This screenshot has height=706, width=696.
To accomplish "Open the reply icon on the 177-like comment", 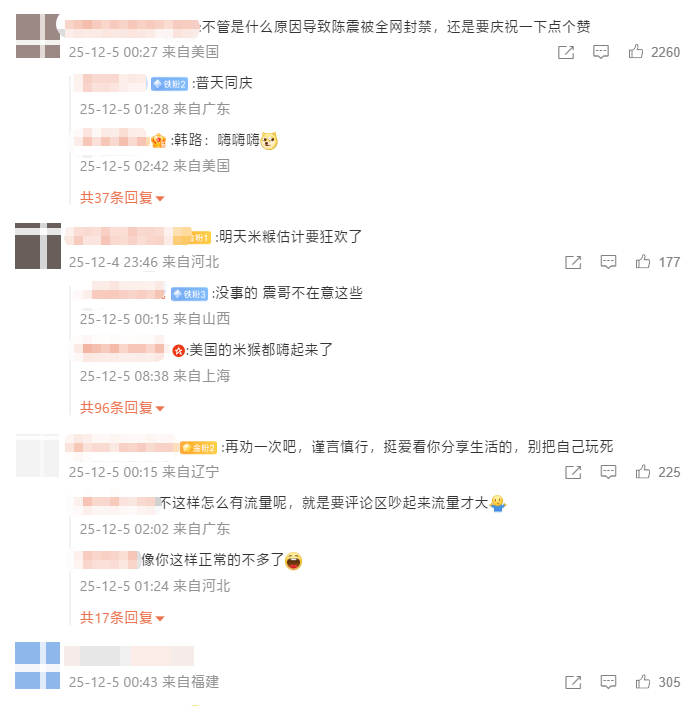I will click(608, 262).
